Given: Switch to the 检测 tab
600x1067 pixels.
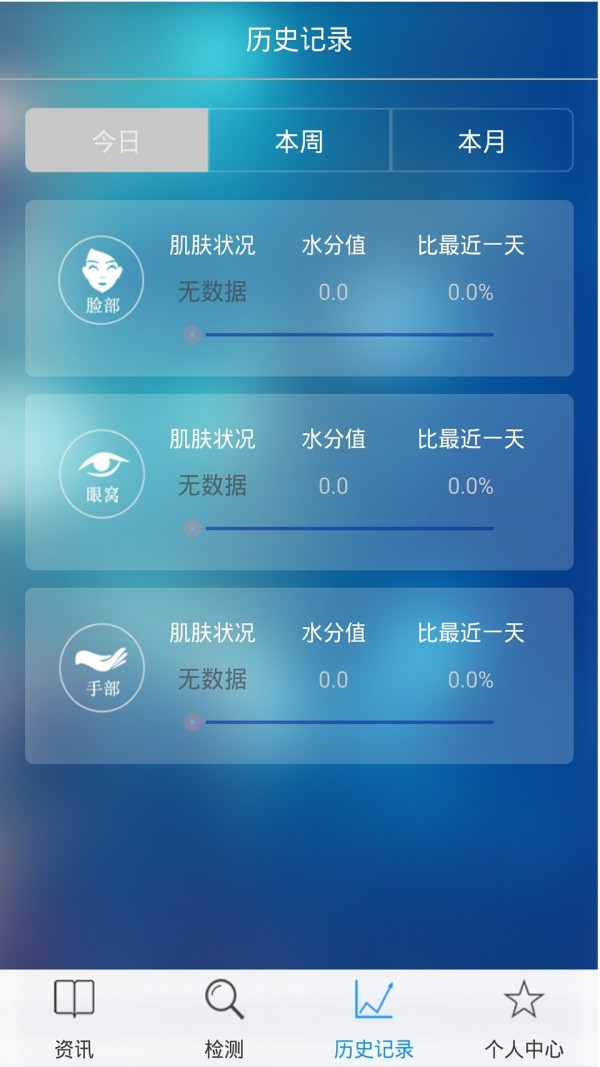Looking at the screenshot, I should pyautogui.click(x=224, y=1018).
